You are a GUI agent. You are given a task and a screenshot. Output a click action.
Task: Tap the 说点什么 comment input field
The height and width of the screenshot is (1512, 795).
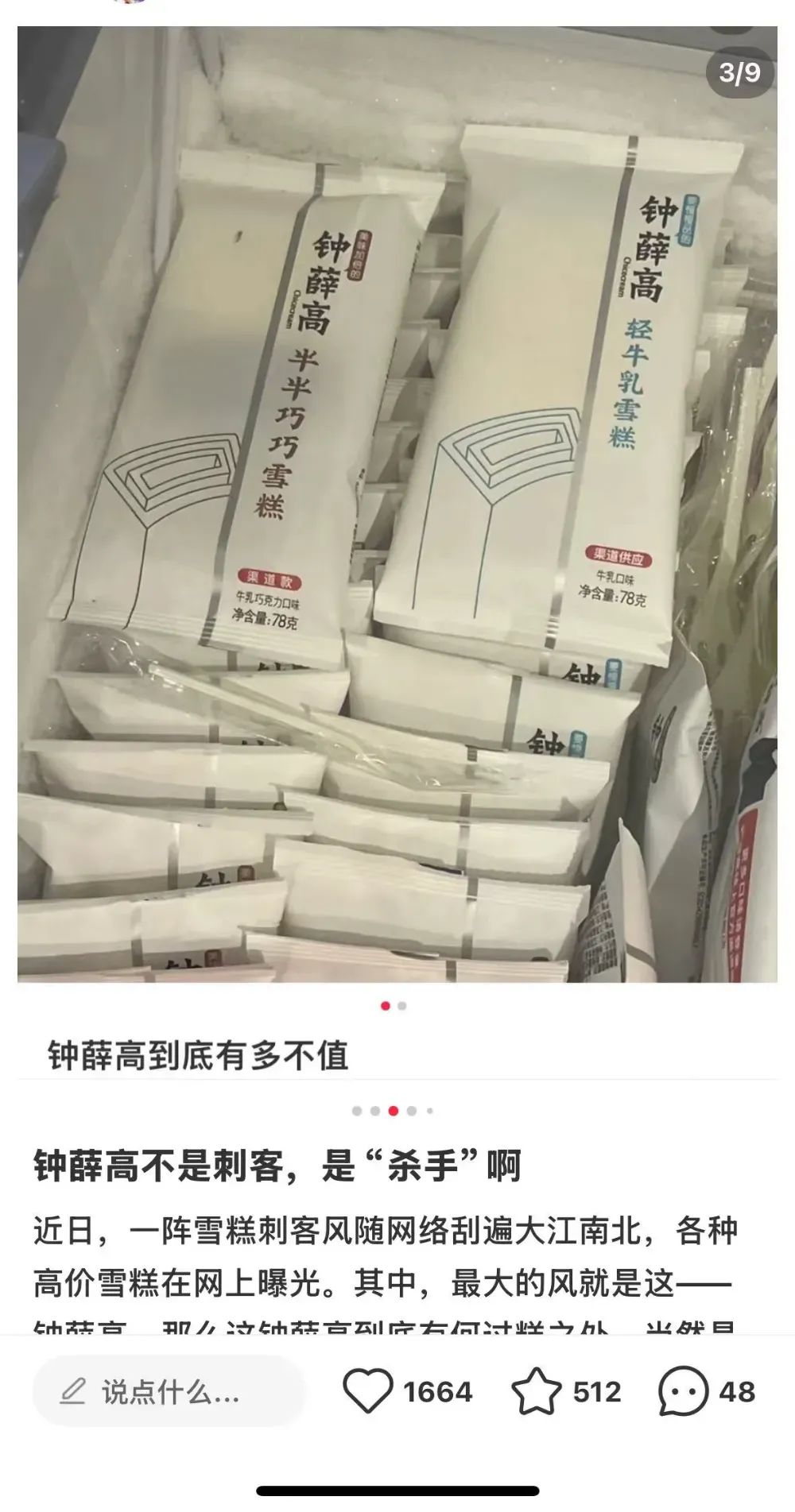(x=169, y=1391)
